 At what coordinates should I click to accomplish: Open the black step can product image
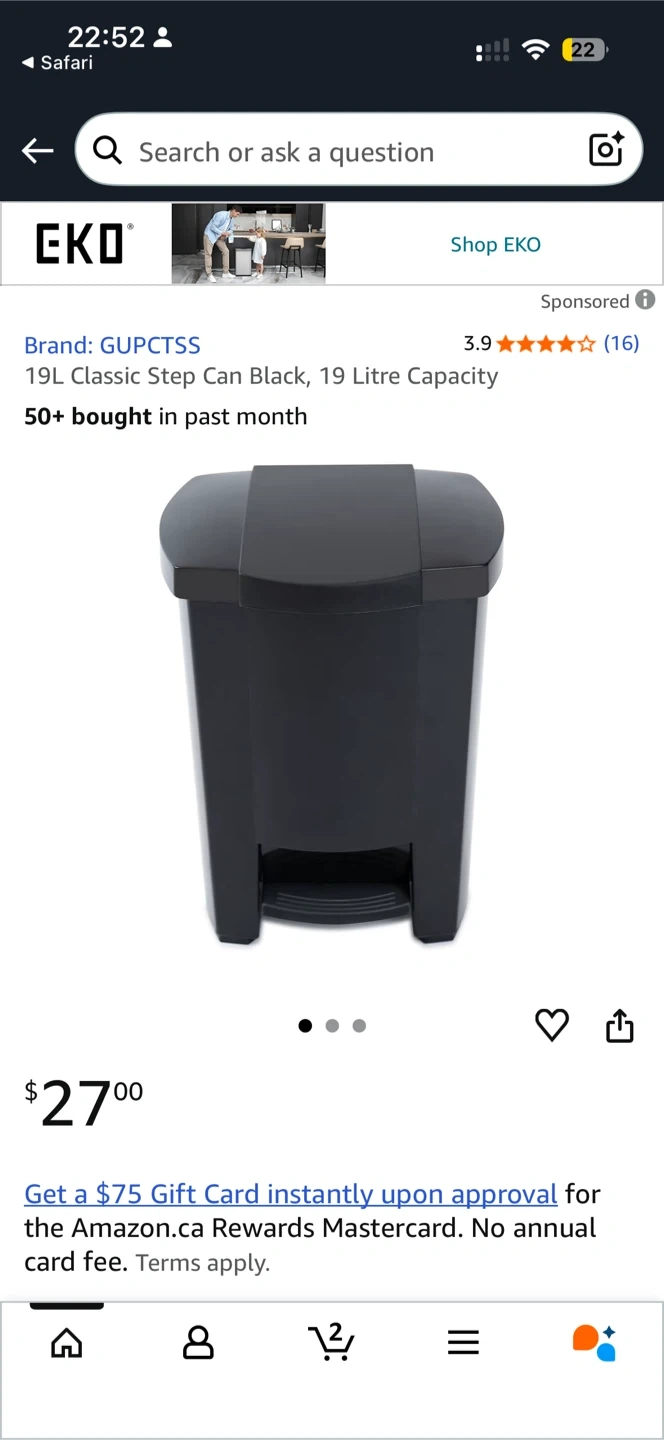pos(332,705)
